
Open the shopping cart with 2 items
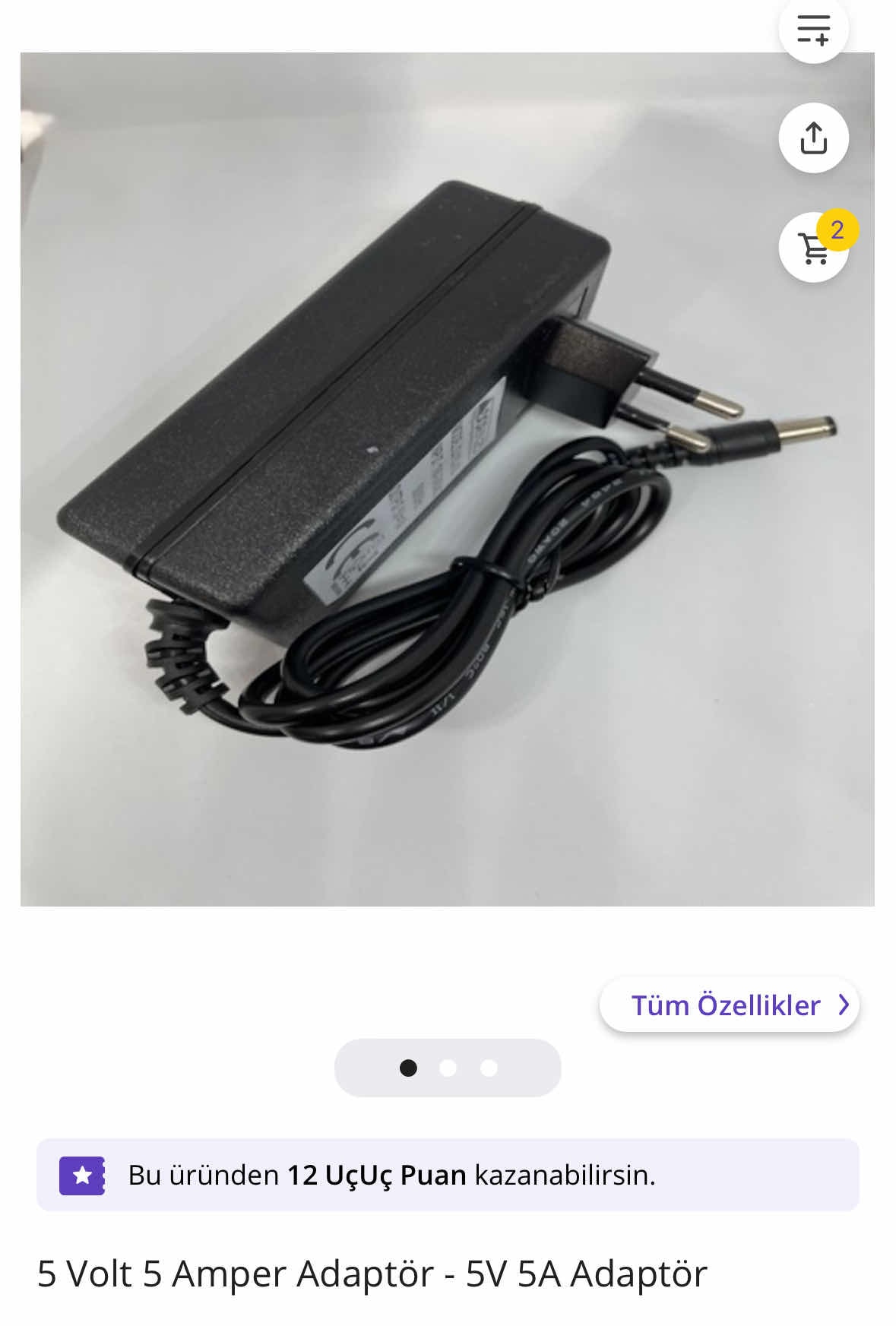813,248
